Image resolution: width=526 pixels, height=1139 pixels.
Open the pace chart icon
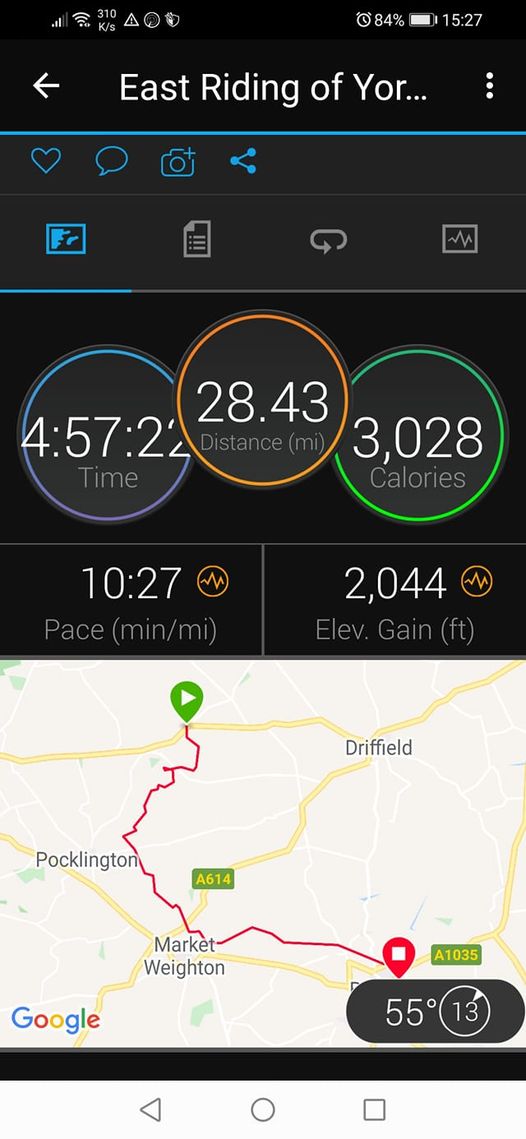click(x=213, y=582)
